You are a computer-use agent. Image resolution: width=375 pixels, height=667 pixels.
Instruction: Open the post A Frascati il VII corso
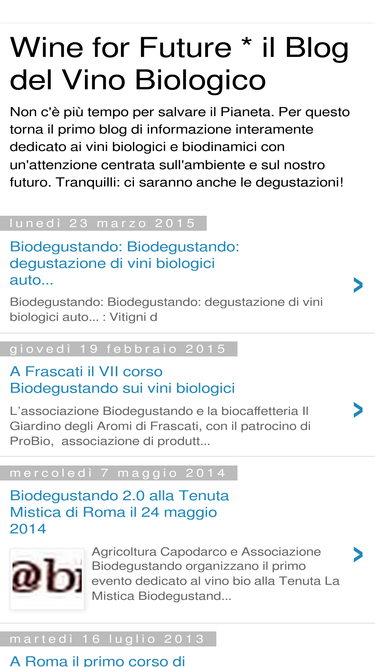tap(122, 379)
